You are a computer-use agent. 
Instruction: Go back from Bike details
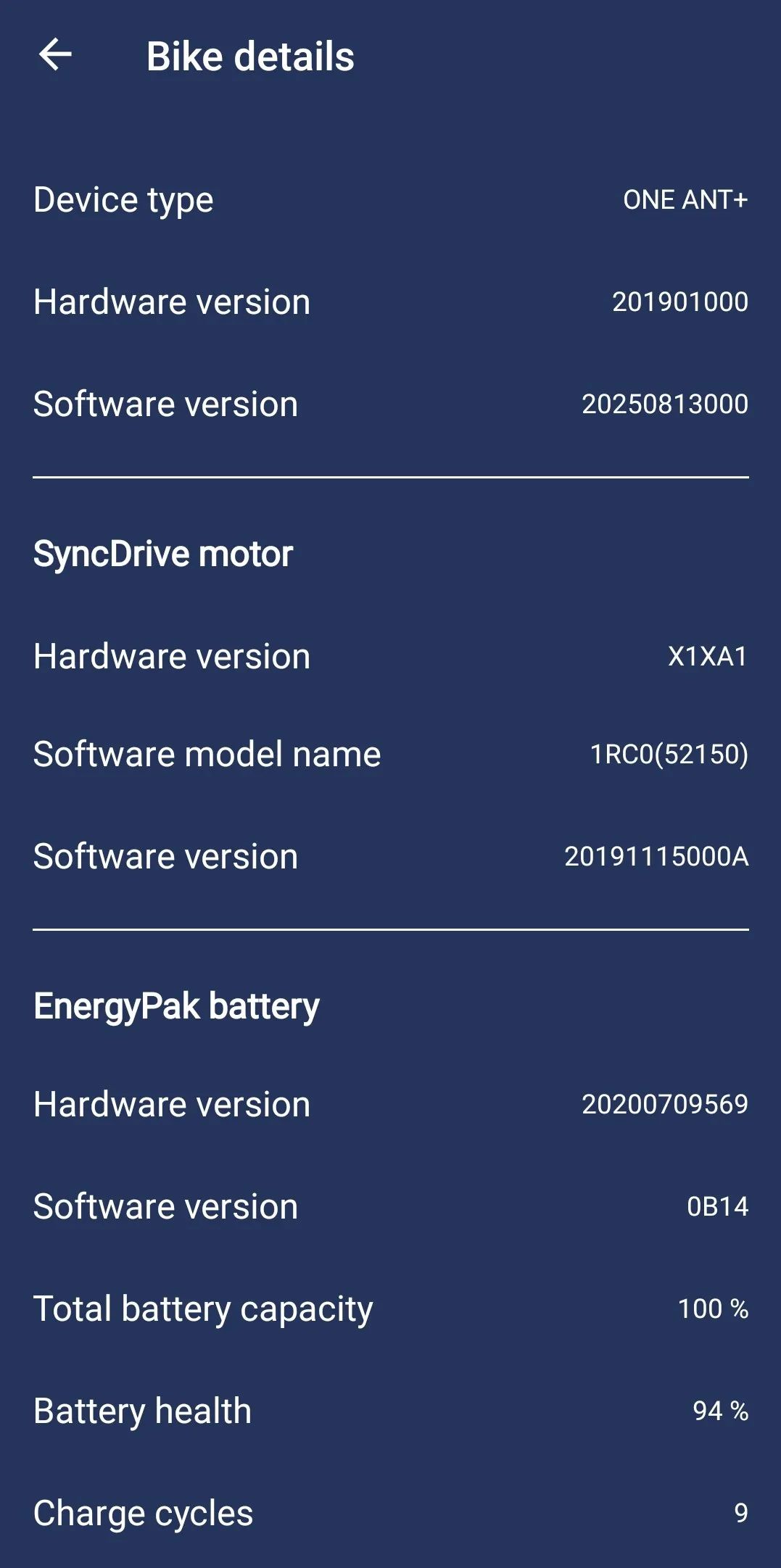point(55,55)
